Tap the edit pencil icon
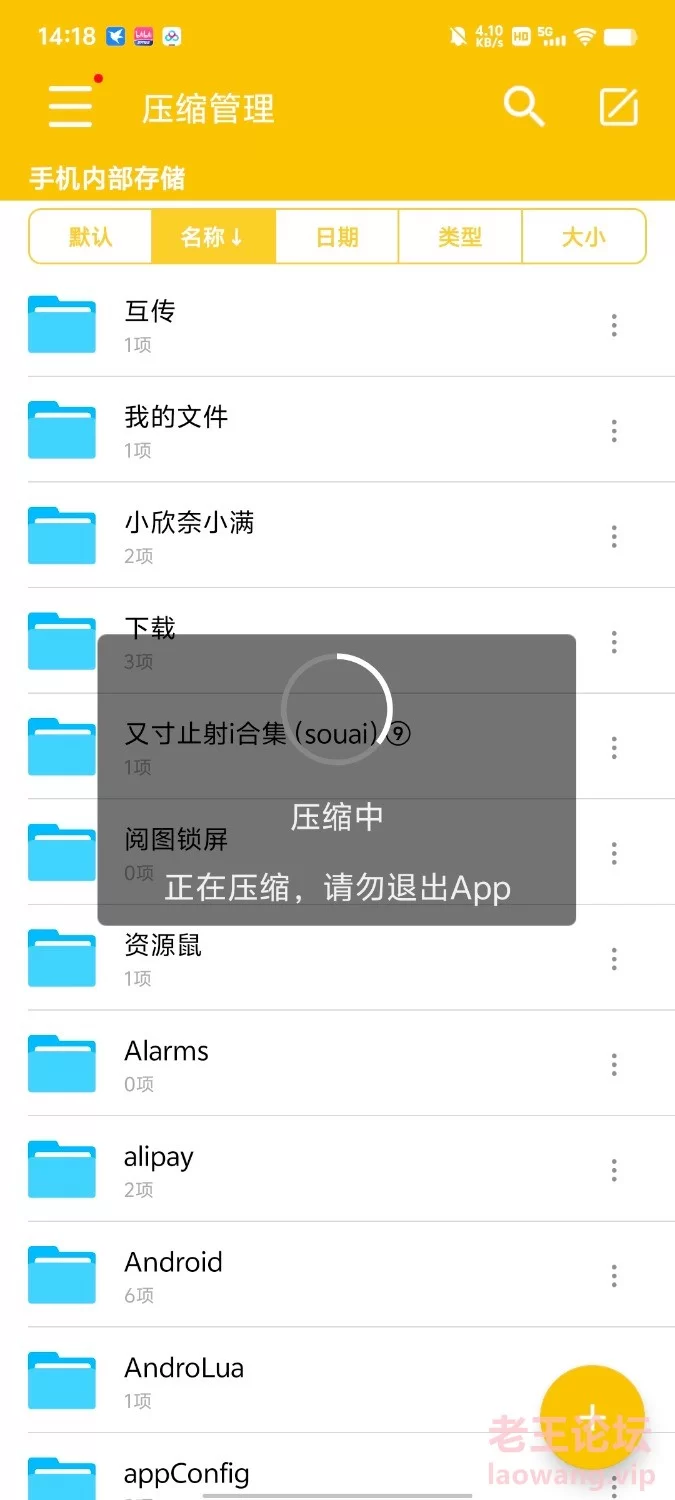Image resolution: width=675 pixels, height=1500 pixels. pos(619,107)
